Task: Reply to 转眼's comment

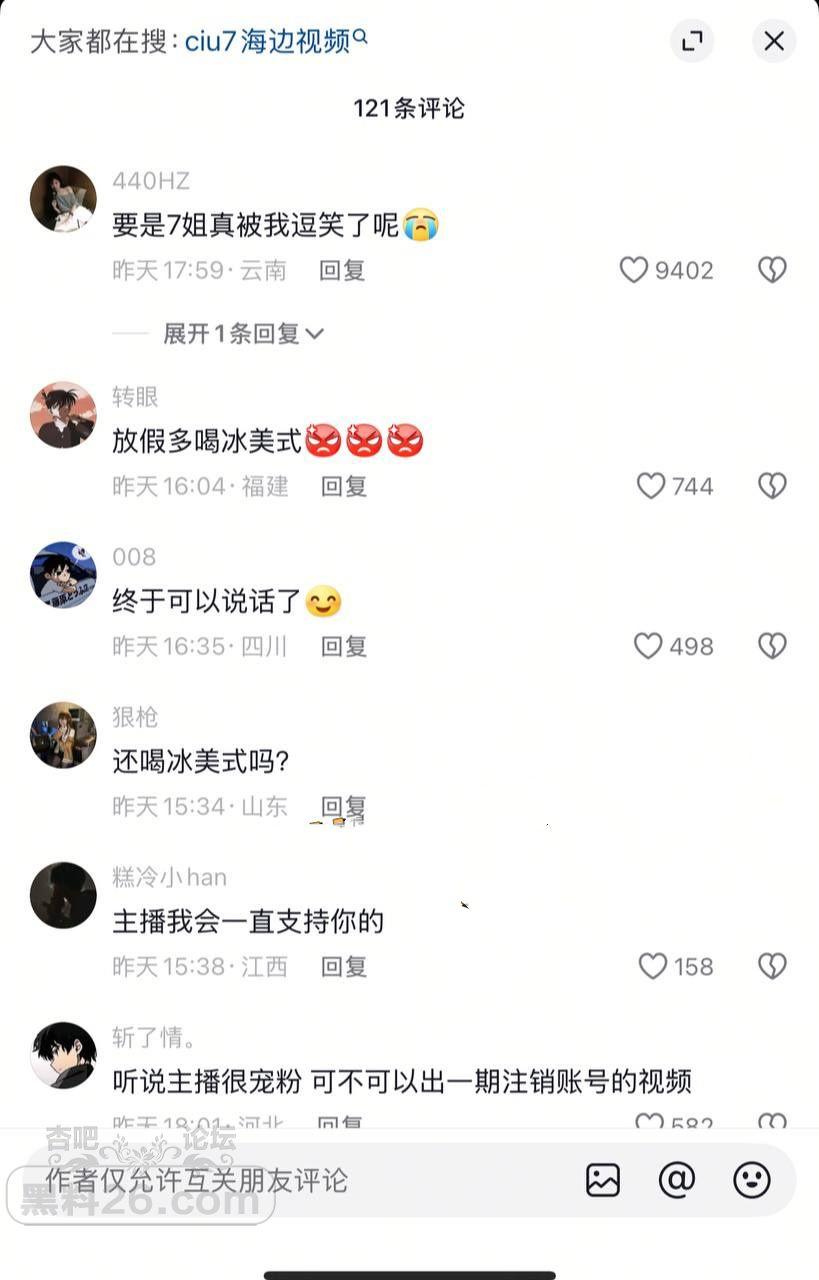Action: tap(343, 486)
